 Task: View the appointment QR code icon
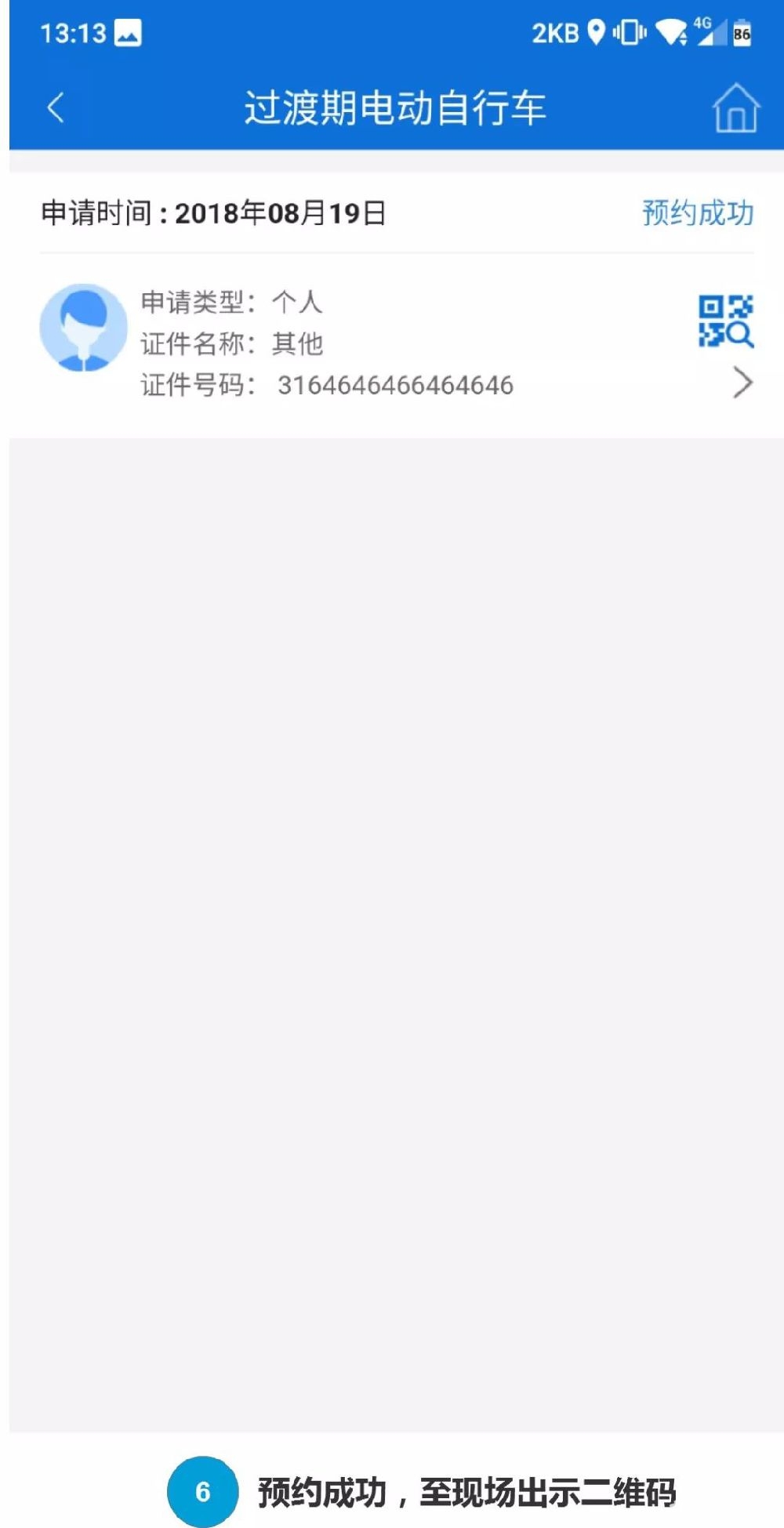tap(726, 321)
